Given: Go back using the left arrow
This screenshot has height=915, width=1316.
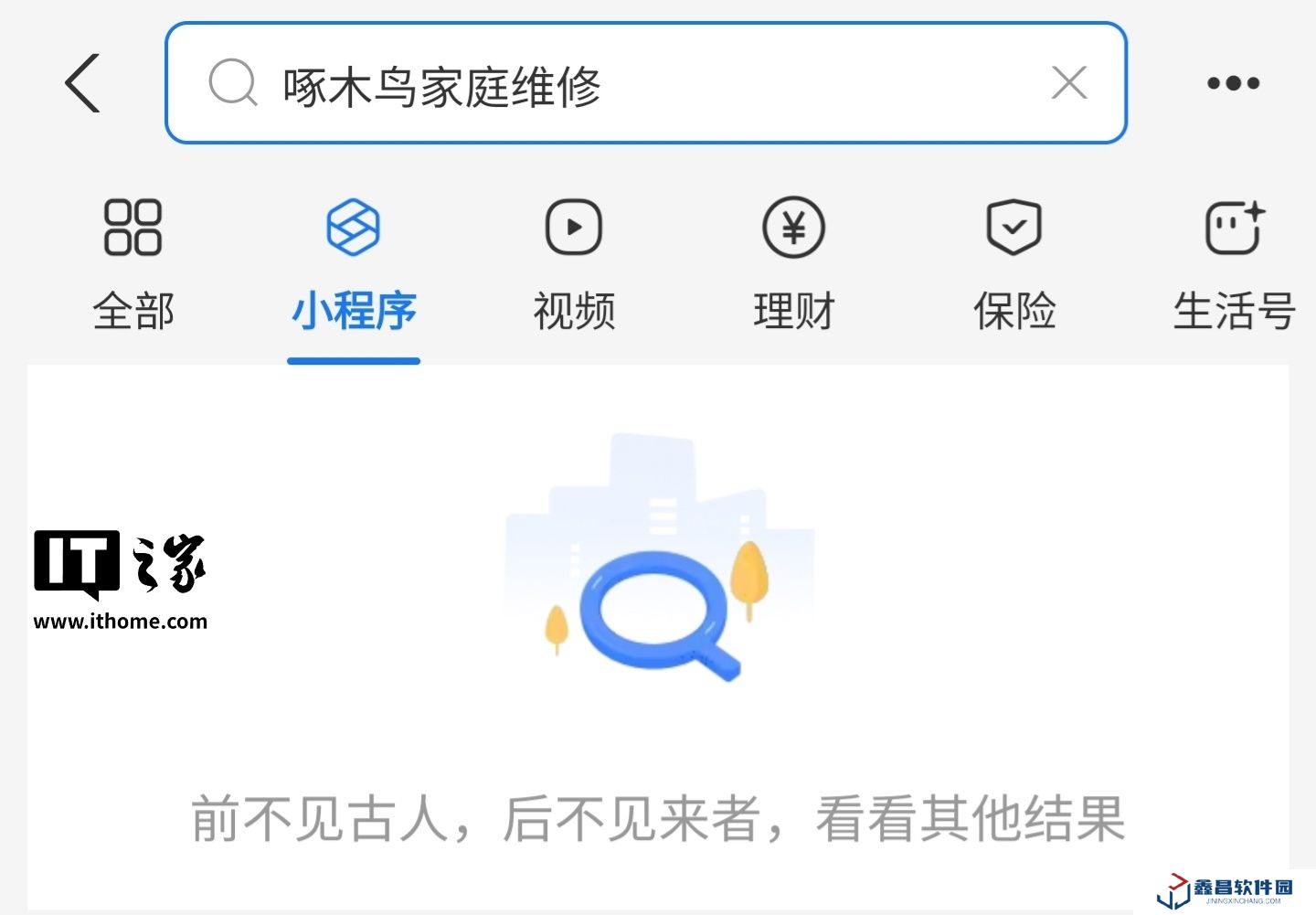Looking at the screenshot, I should coord(83,83).
